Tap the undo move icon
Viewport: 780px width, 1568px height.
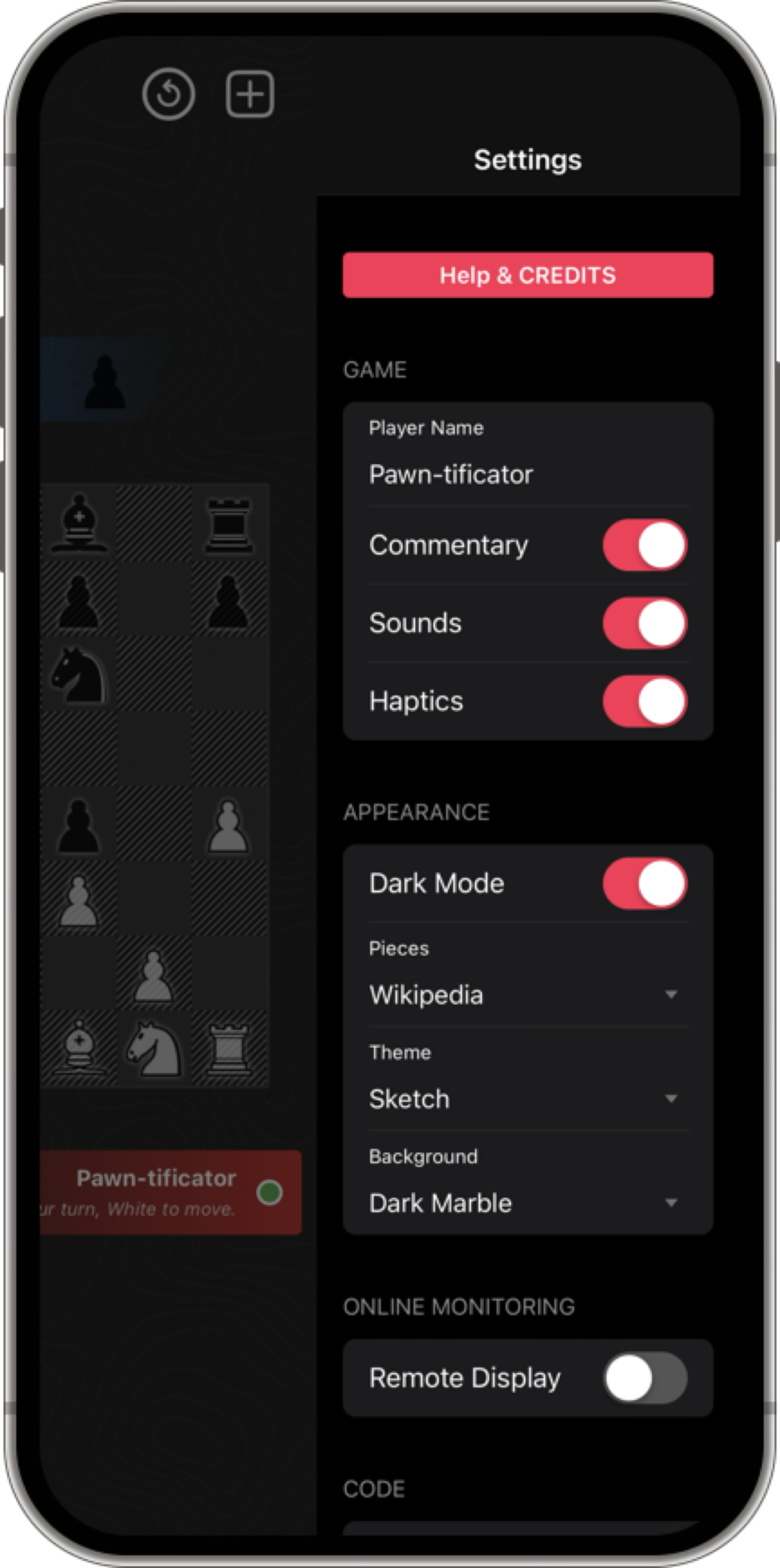tap(169, 94)
